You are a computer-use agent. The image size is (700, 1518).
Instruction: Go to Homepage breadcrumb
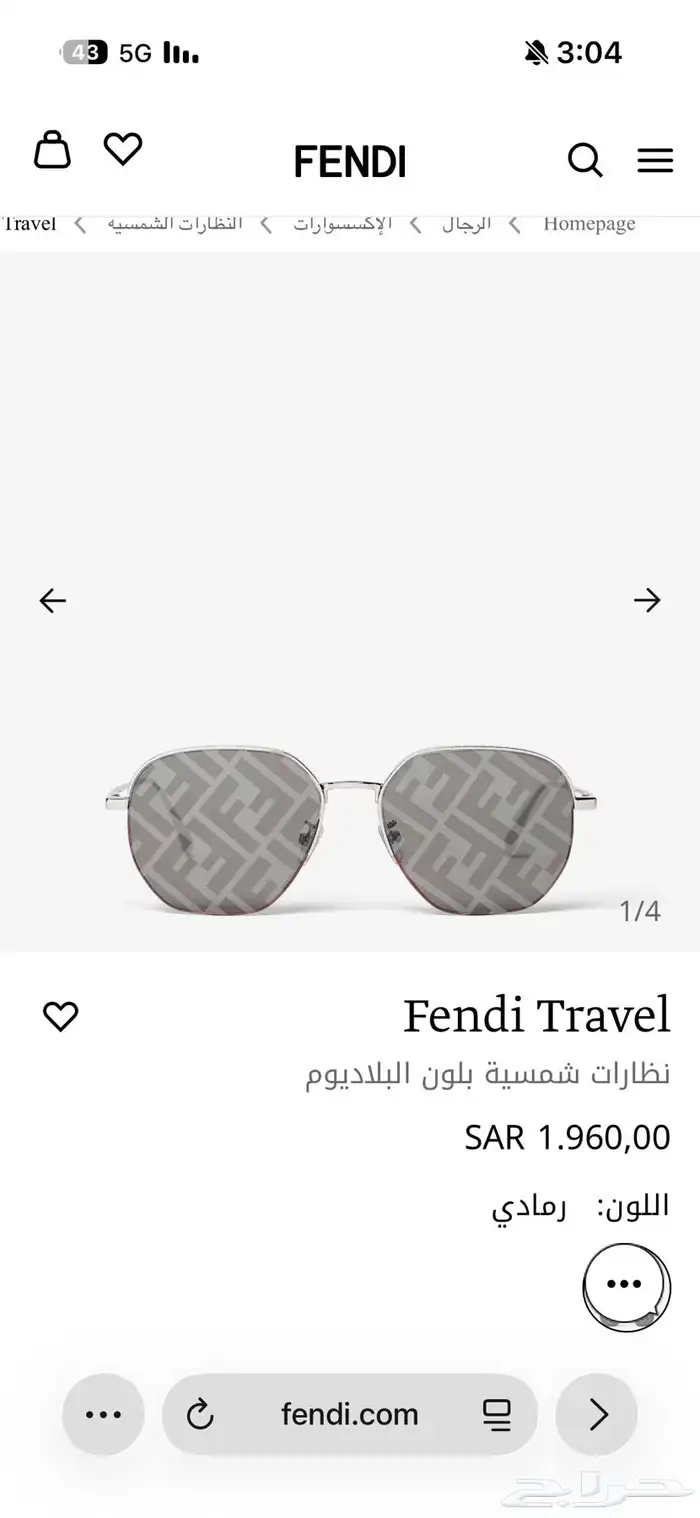click(589, 224)
